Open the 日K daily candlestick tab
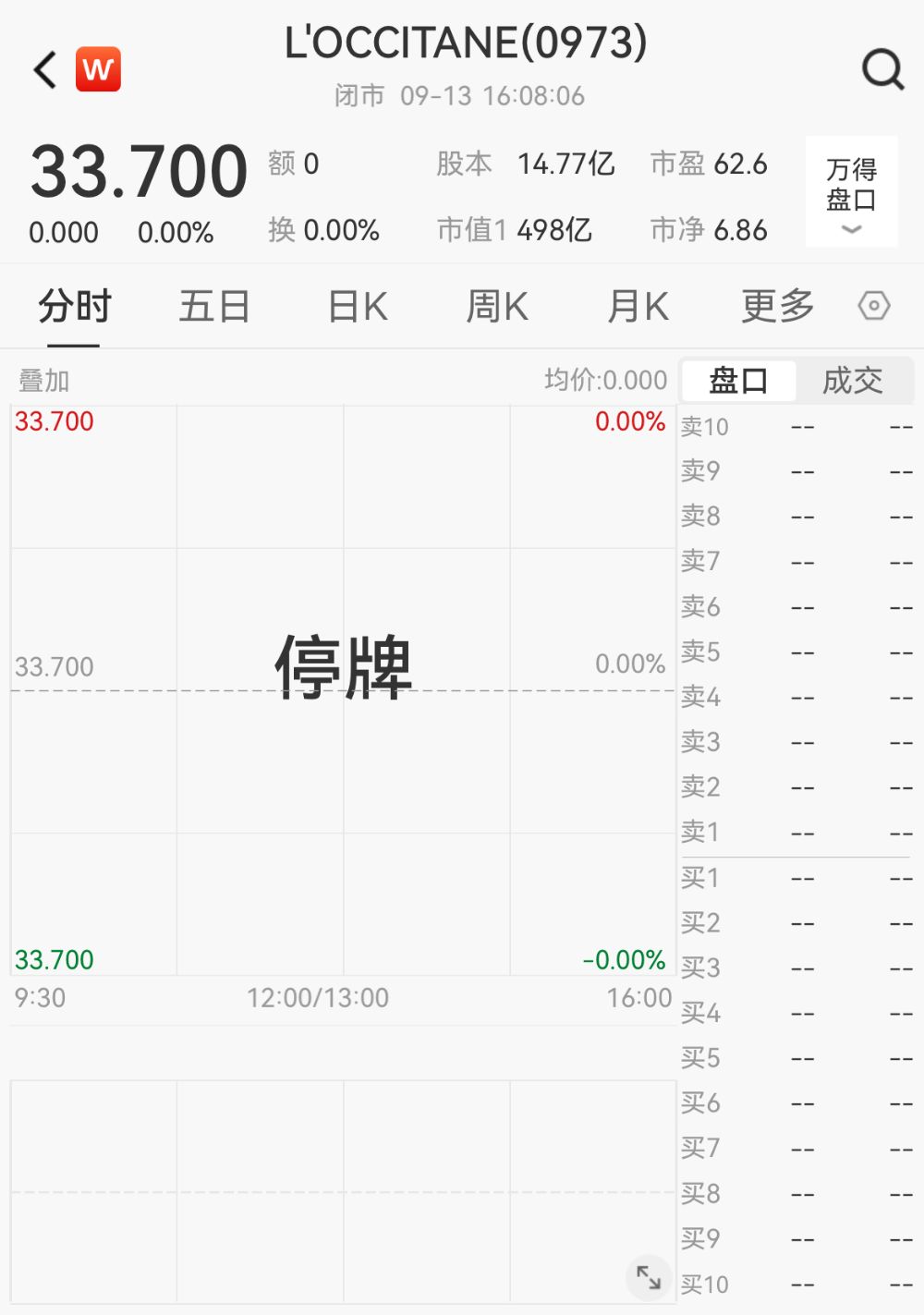The width and height of the screenshot is (924, 1315). pyautogui.click(x=357, y=305)
